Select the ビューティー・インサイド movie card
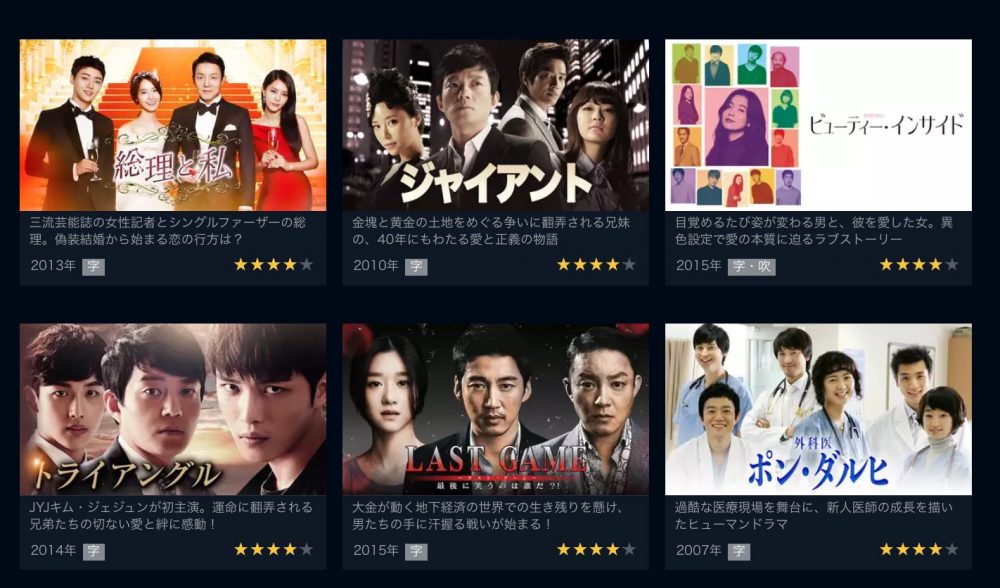This screenshot has width=1000, height=588. (818, 125)
